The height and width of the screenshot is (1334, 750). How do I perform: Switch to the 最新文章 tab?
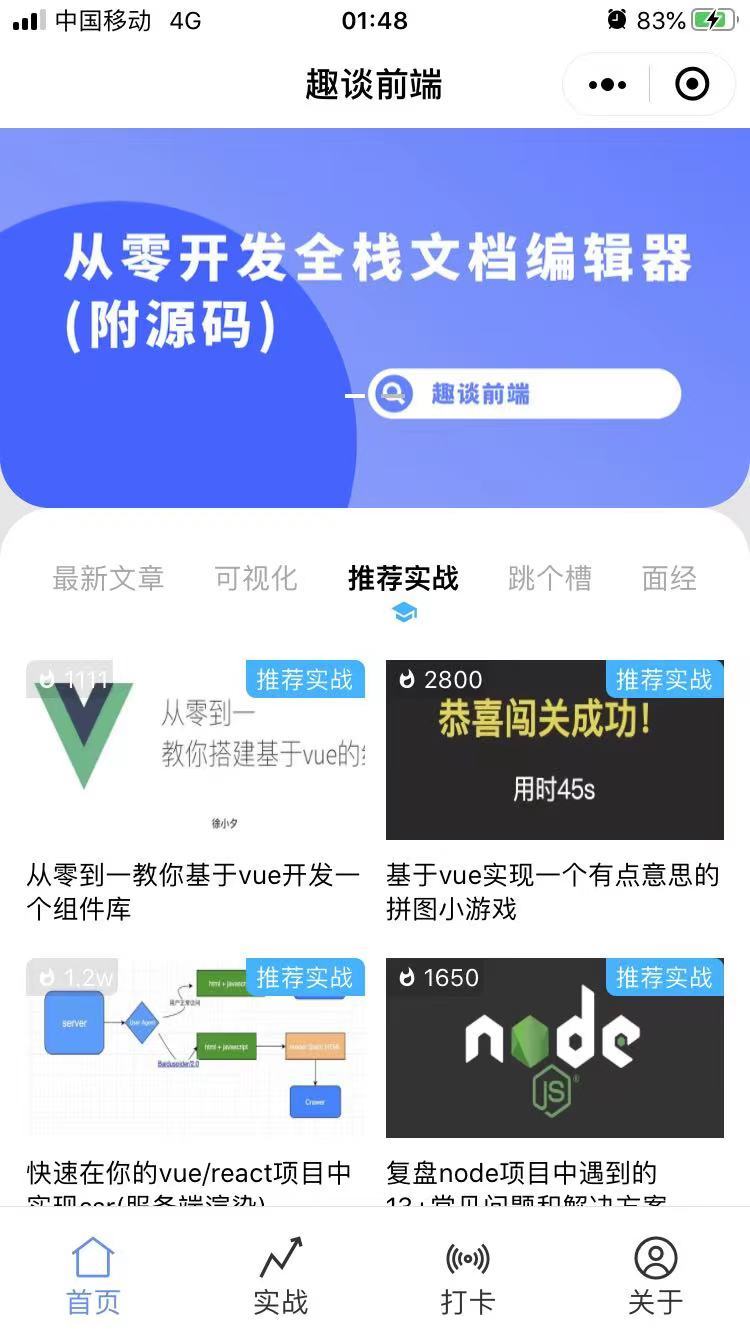(108, 578)
